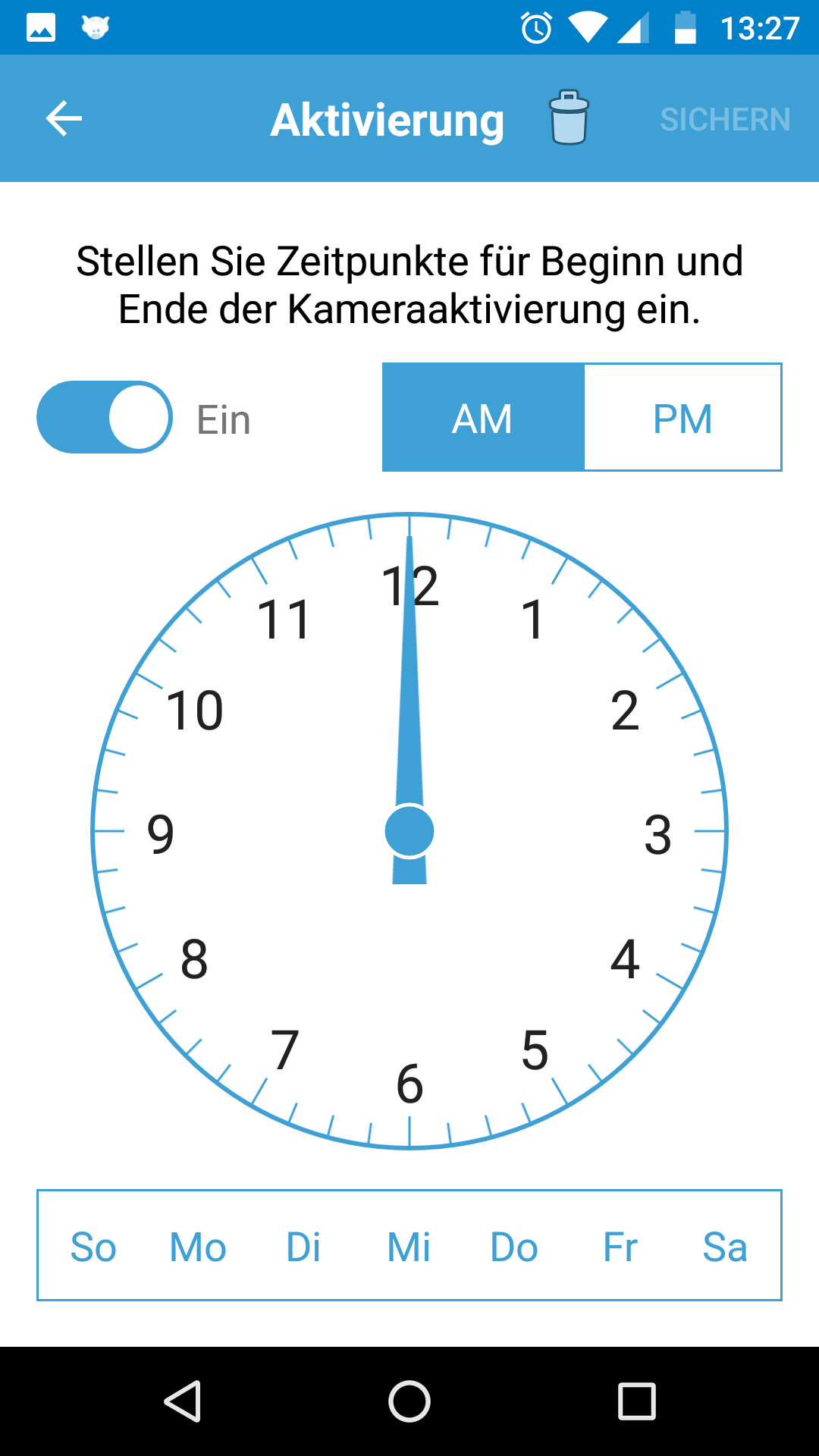Tap SICHERN to save the schedule
819x1456 pixels.
pos(725,120)
